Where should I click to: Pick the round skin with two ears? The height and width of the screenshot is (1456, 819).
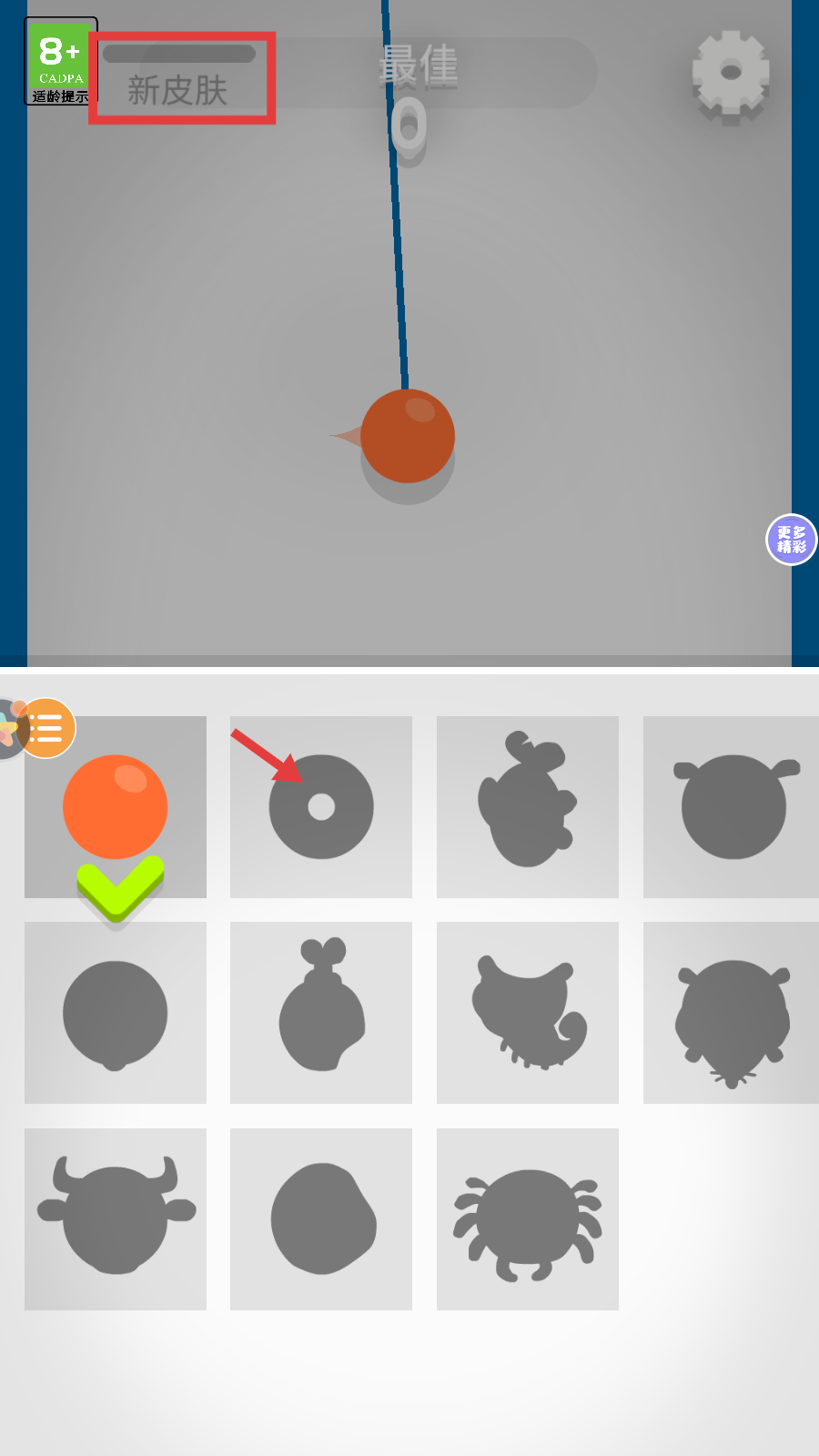(733, 806)
